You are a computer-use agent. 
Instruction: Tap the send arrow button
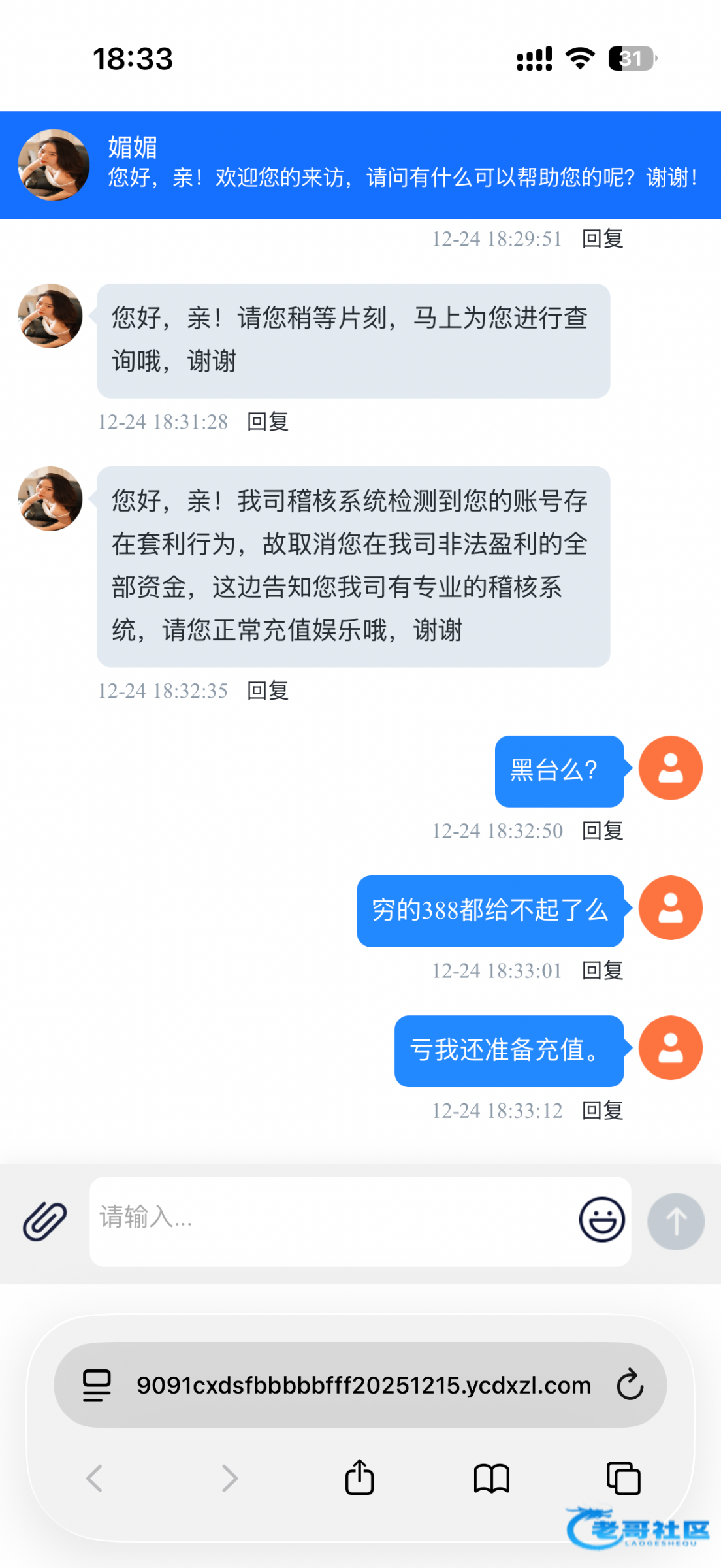(675, 1221)
